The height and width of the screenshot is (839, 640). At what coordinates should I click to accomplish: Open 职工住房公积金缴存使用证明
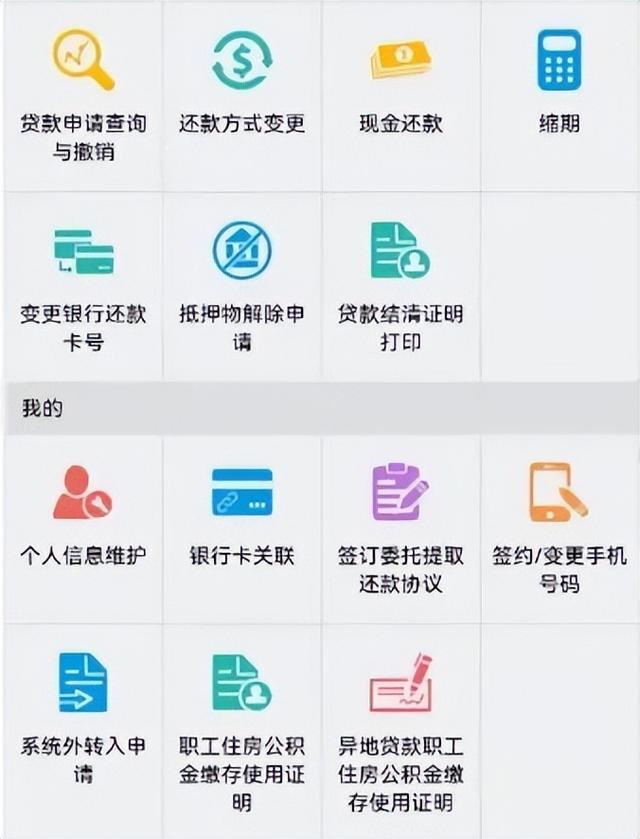pos(242,725)
